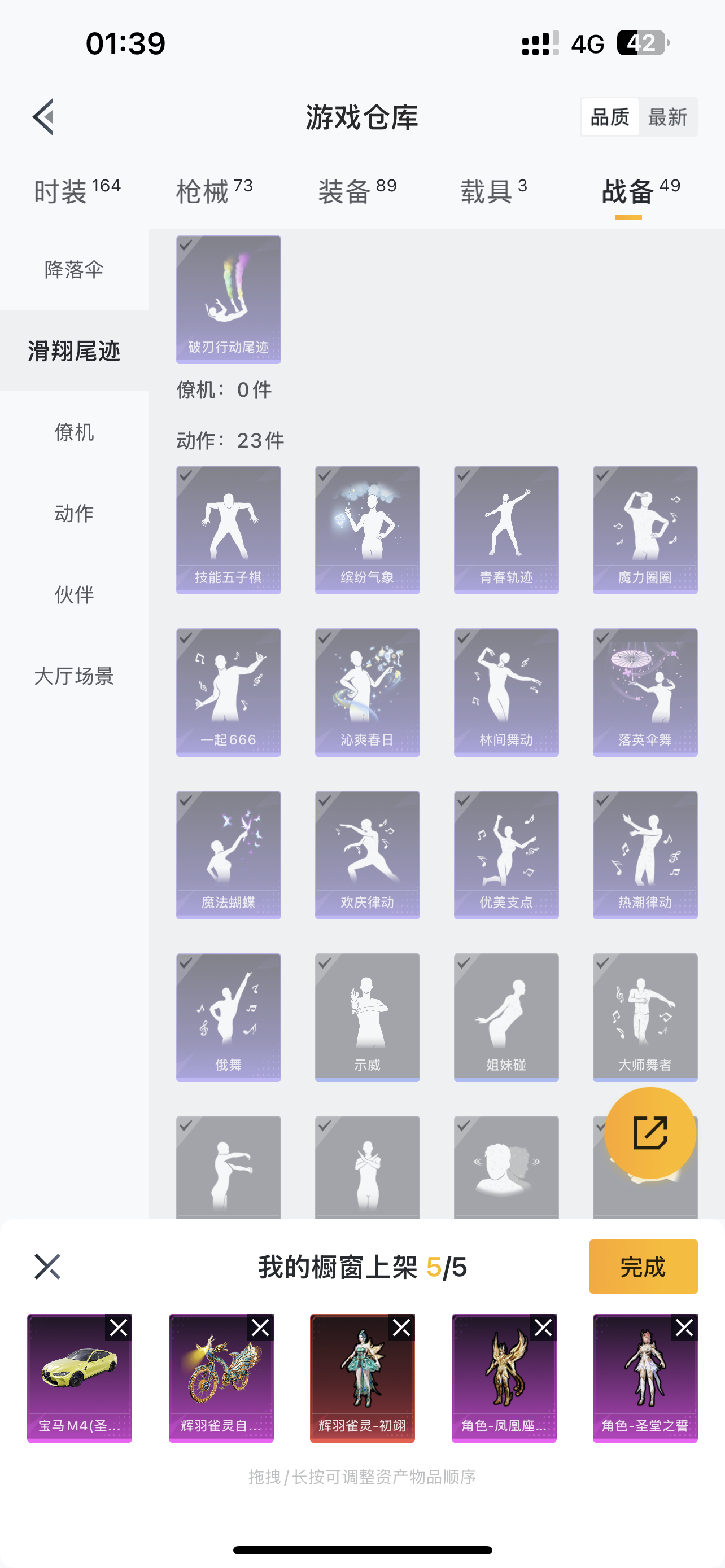Tap the back arrow to leave 游戏仓库
Screen dimensions: 725x1568
coord(42,118)
